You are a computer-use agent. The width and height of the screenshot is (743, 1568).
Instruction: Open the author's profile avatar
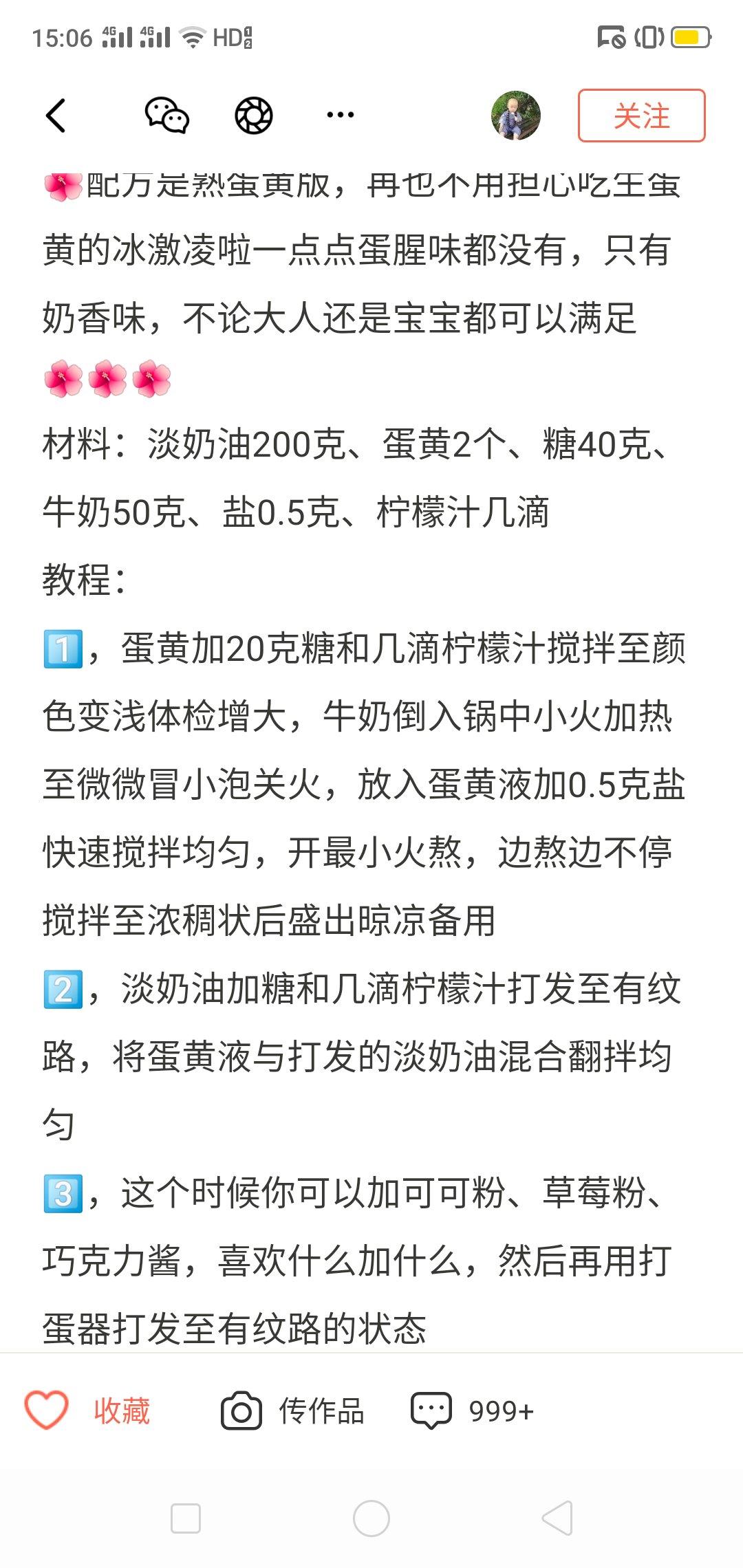[516, 116]
